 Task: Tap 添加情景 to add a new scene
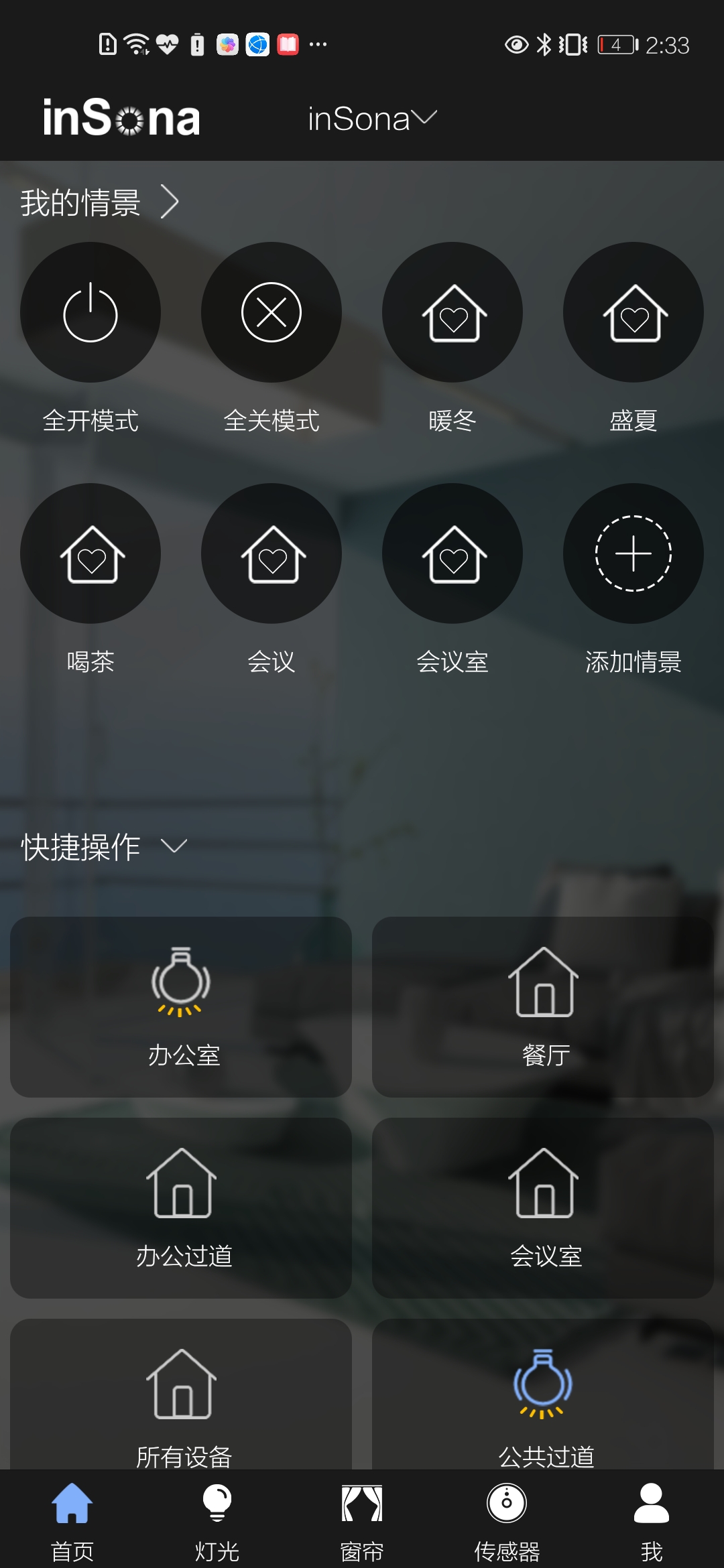click(x=633, y=553)
